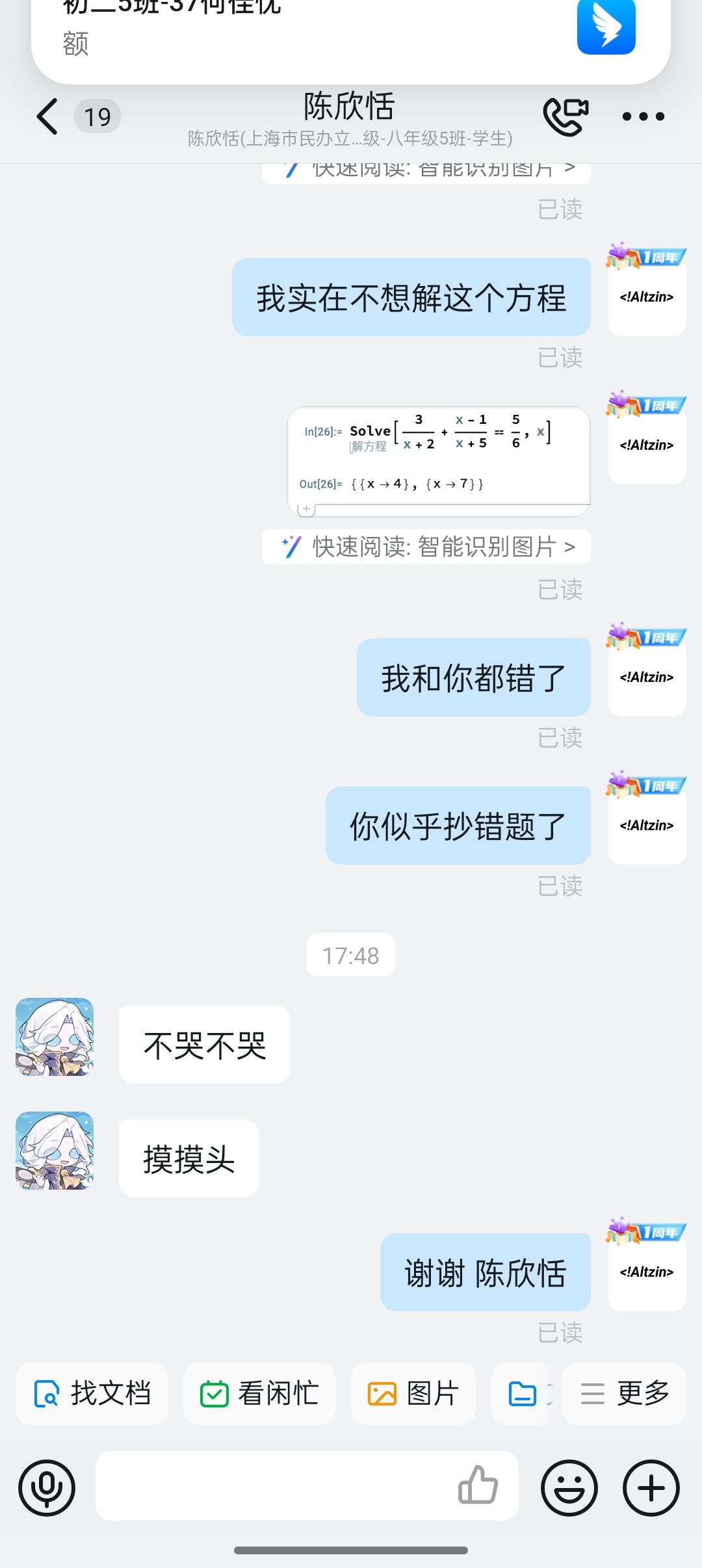Open the emoji picker
This screenshot has height=1568, width=702.
pyautogui.click(x=569, y=1487)
